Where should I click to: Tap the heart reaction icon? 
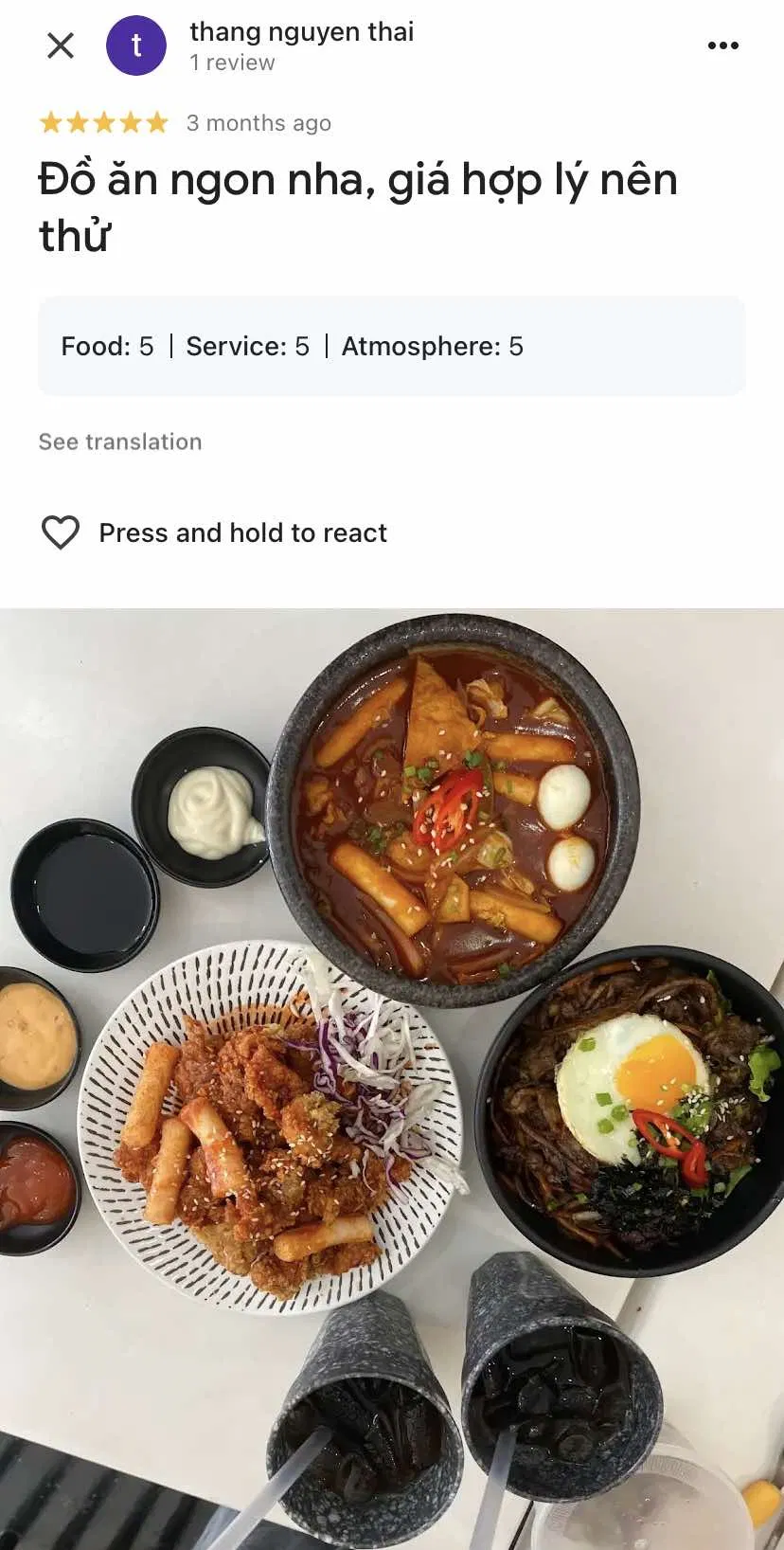point(60,532)
